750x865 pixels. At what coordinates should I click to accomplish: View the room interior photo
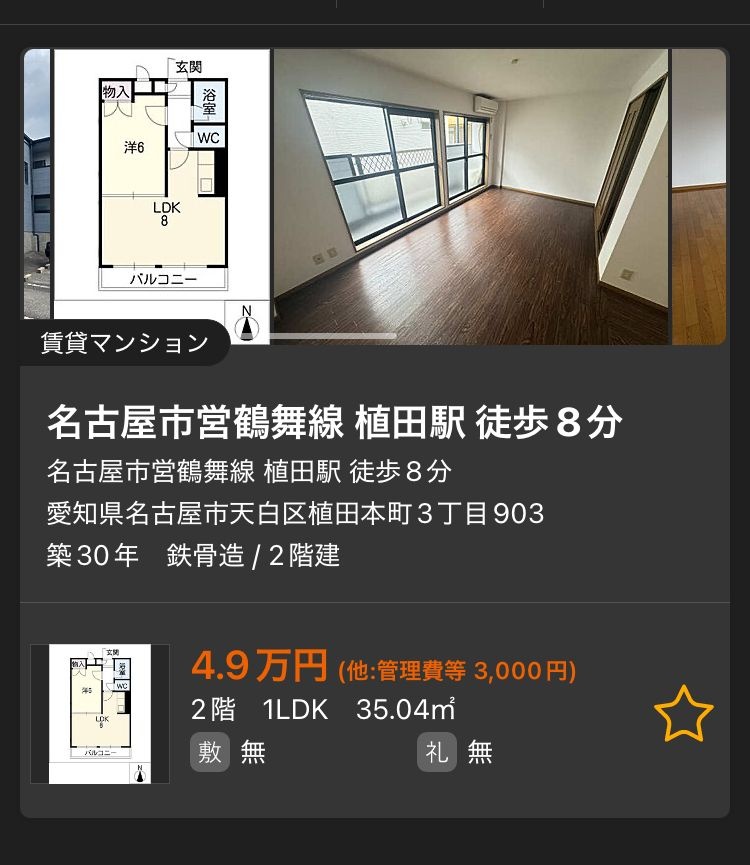pyautogui.click(x=470, y=195)
